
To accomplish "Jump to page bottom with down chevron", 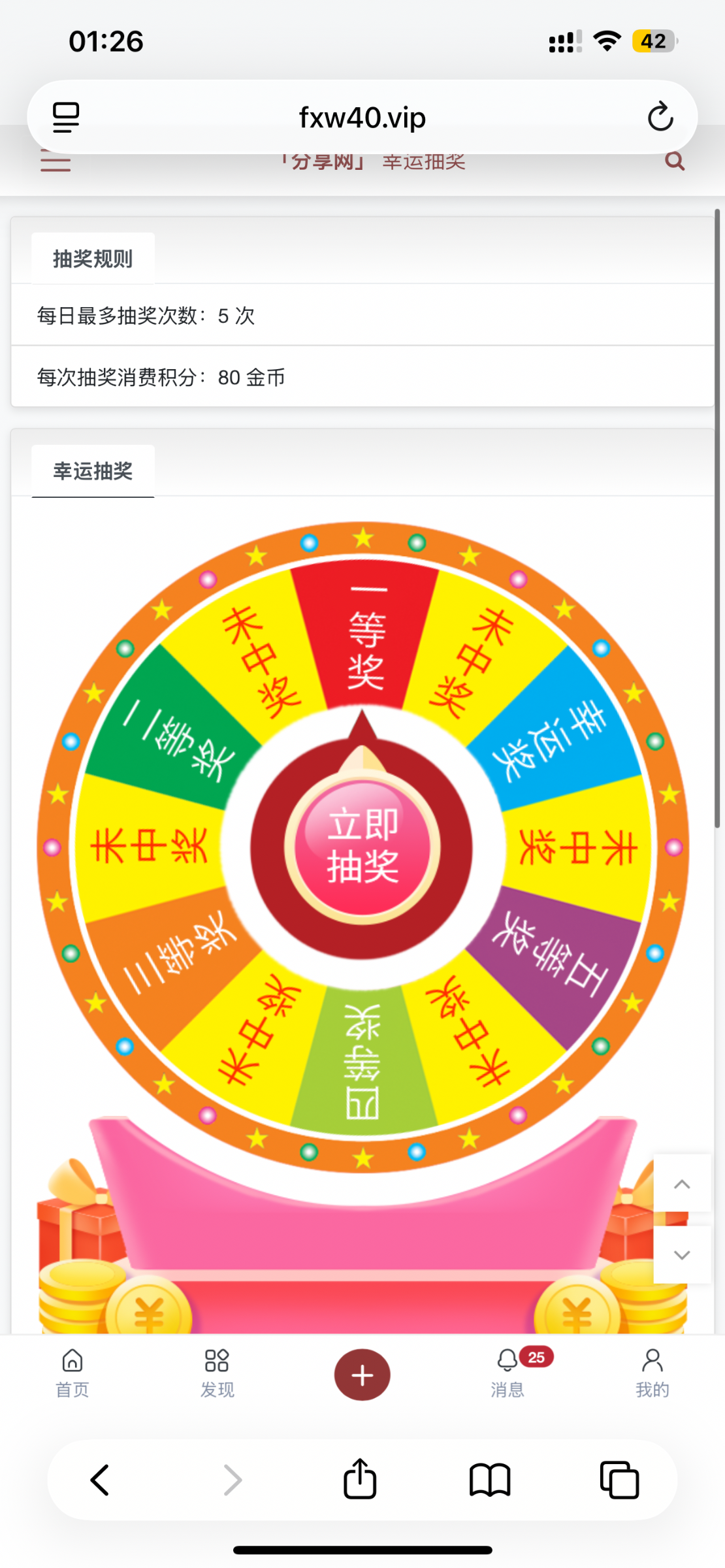I will 682,1254.
